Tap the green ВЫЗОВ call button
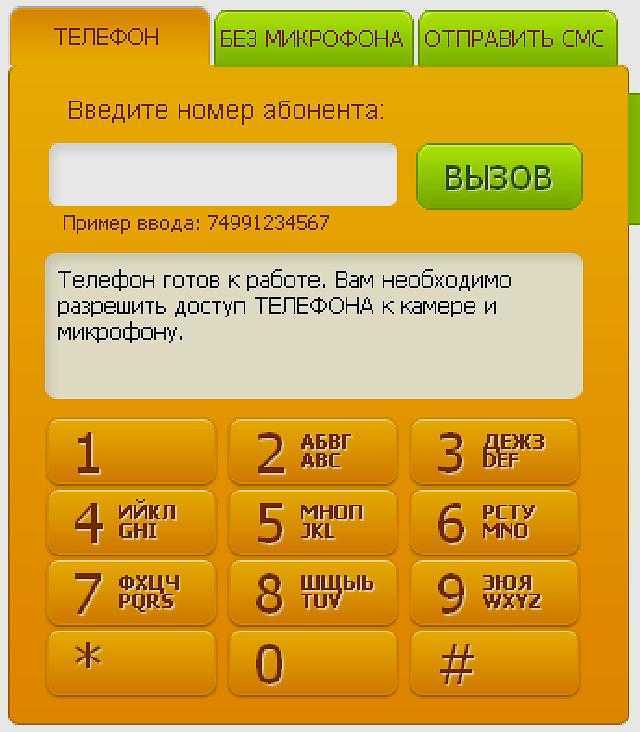 tap(498, 177)
